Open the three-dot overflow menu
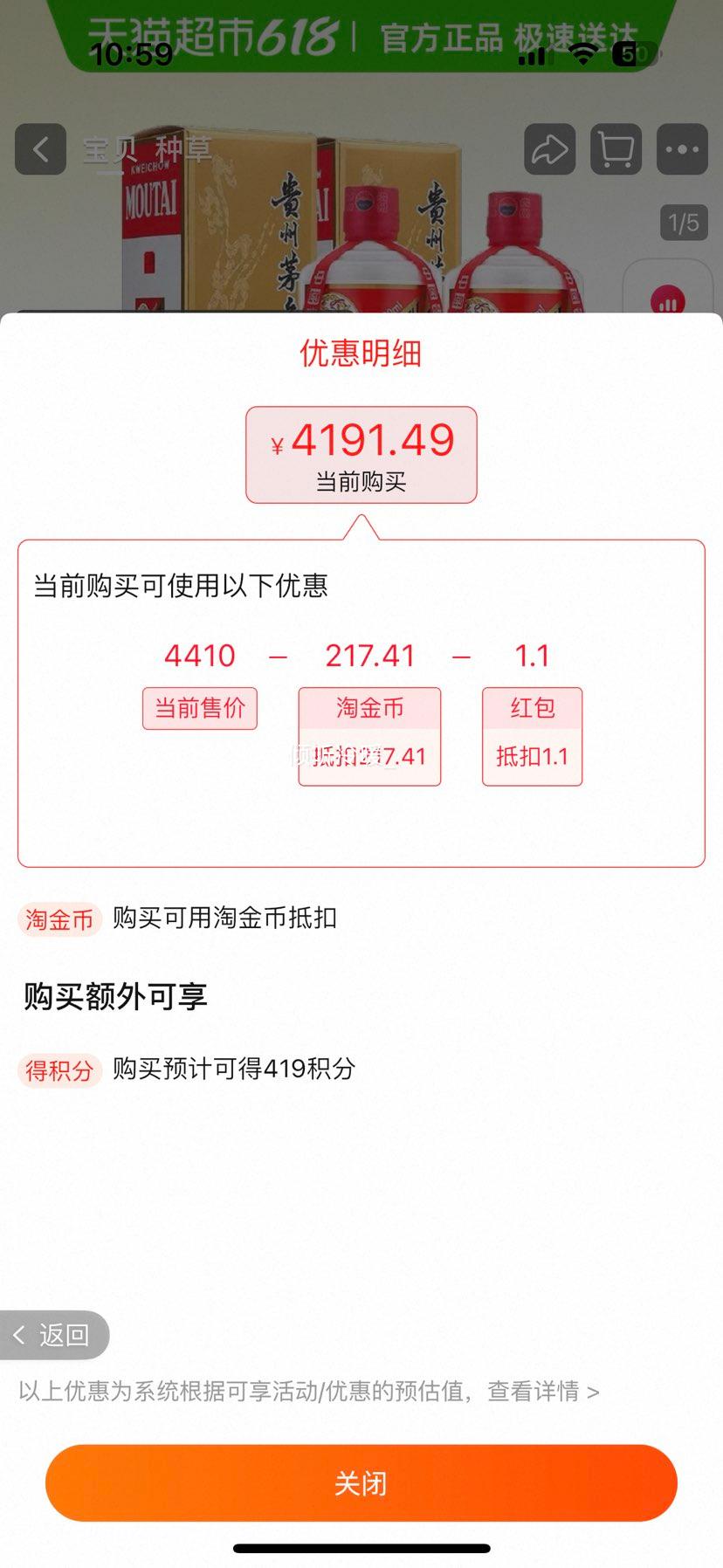 [682, 149]
